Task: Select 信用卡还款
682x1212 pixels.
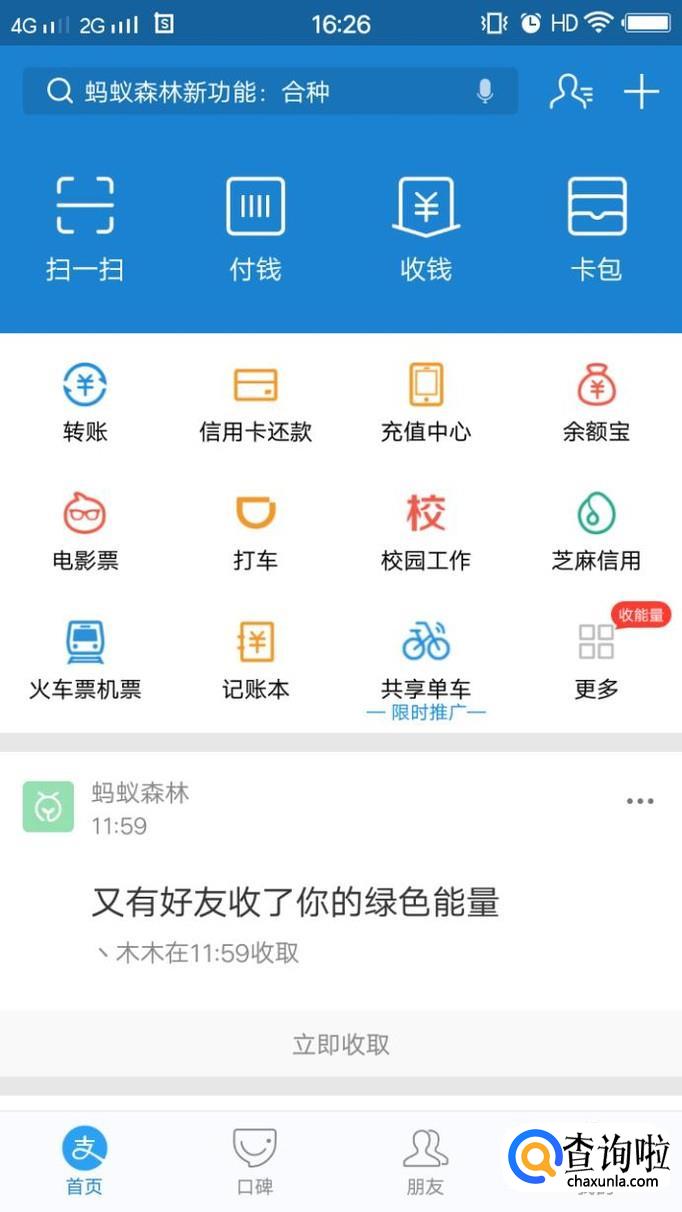Action: point(255,402)
